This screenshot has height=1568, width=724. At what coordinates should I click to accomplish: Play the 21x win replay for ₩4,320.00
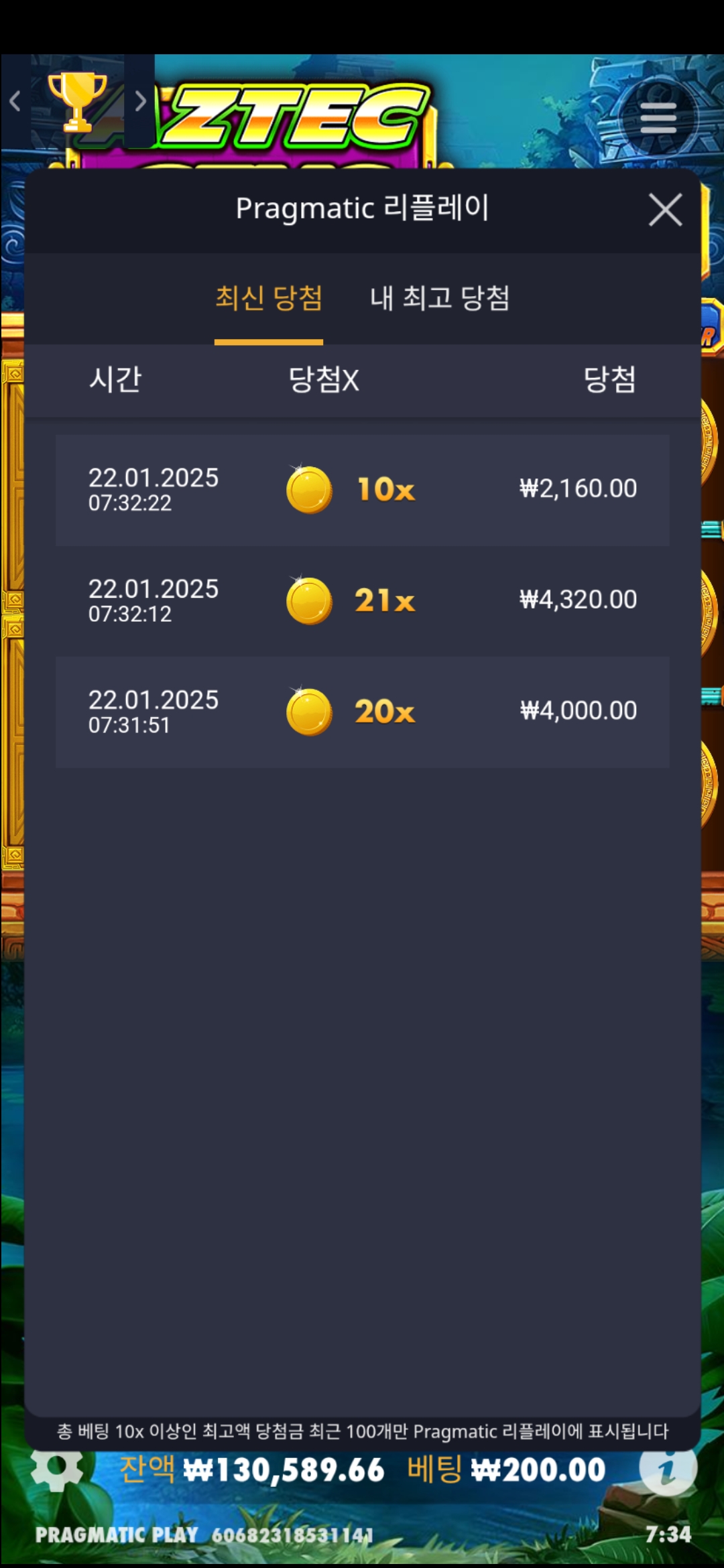(x=362, y=600)
